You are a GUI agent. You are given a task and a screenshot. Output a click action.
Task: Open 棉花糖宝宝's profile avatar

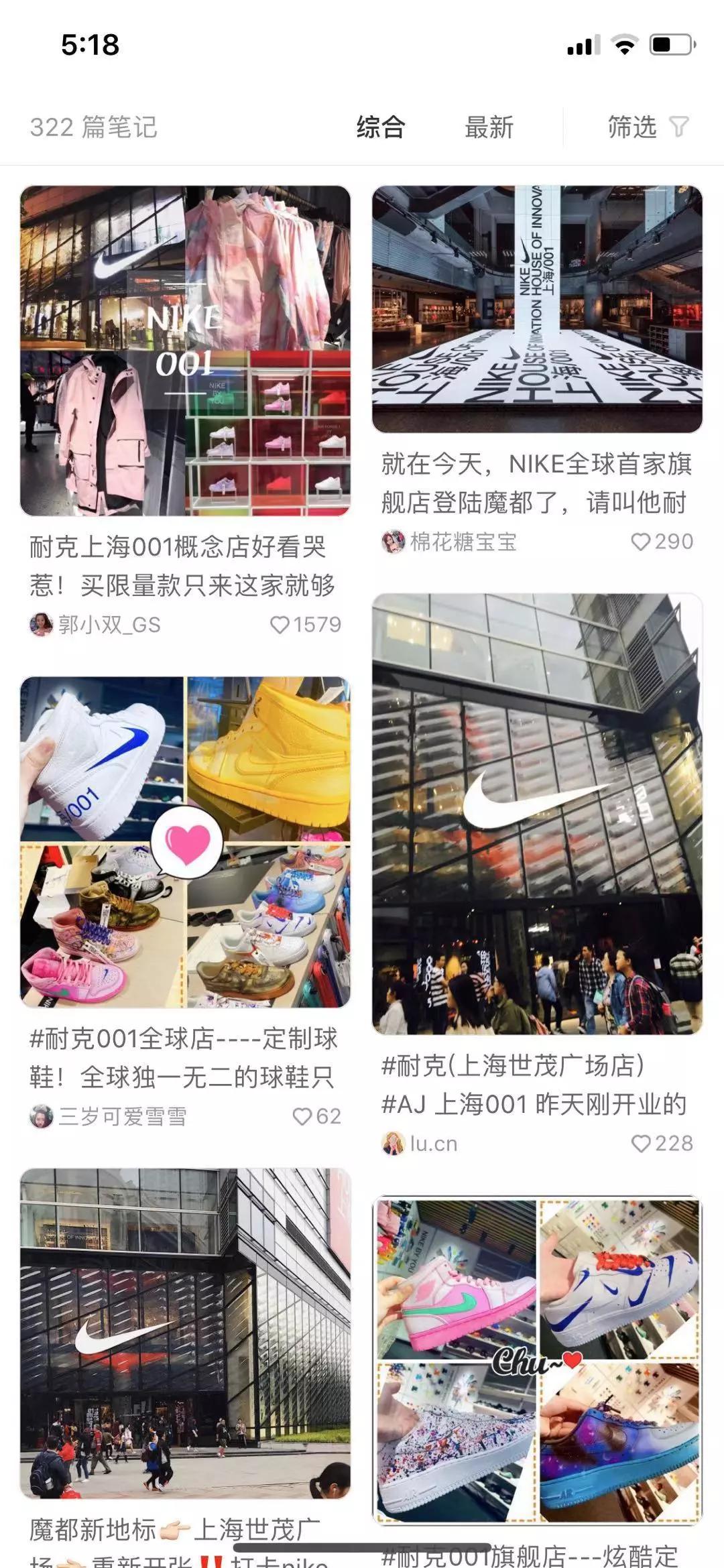click(395, 540)
